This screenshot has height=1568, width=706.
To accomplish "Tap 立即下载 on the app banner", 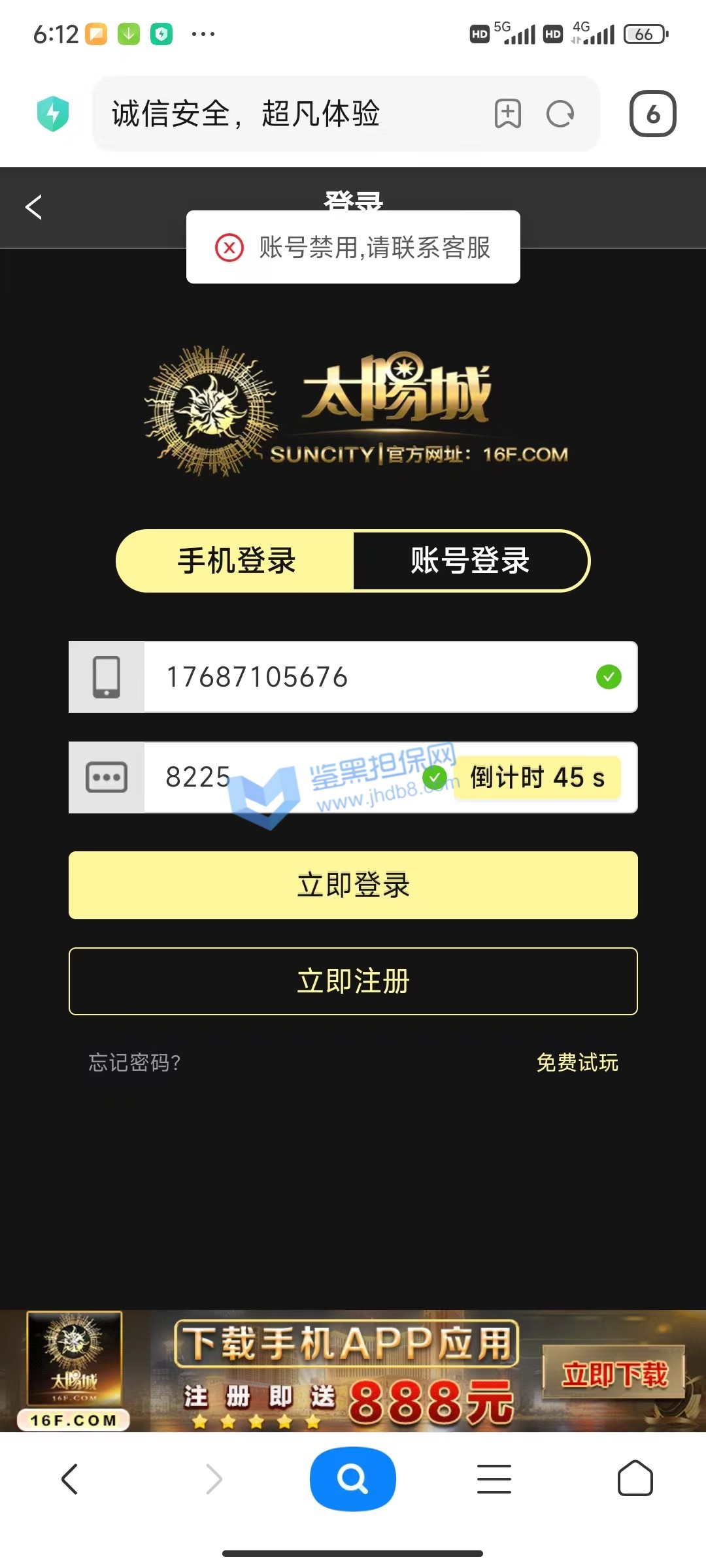I will tap(614, 1374).
